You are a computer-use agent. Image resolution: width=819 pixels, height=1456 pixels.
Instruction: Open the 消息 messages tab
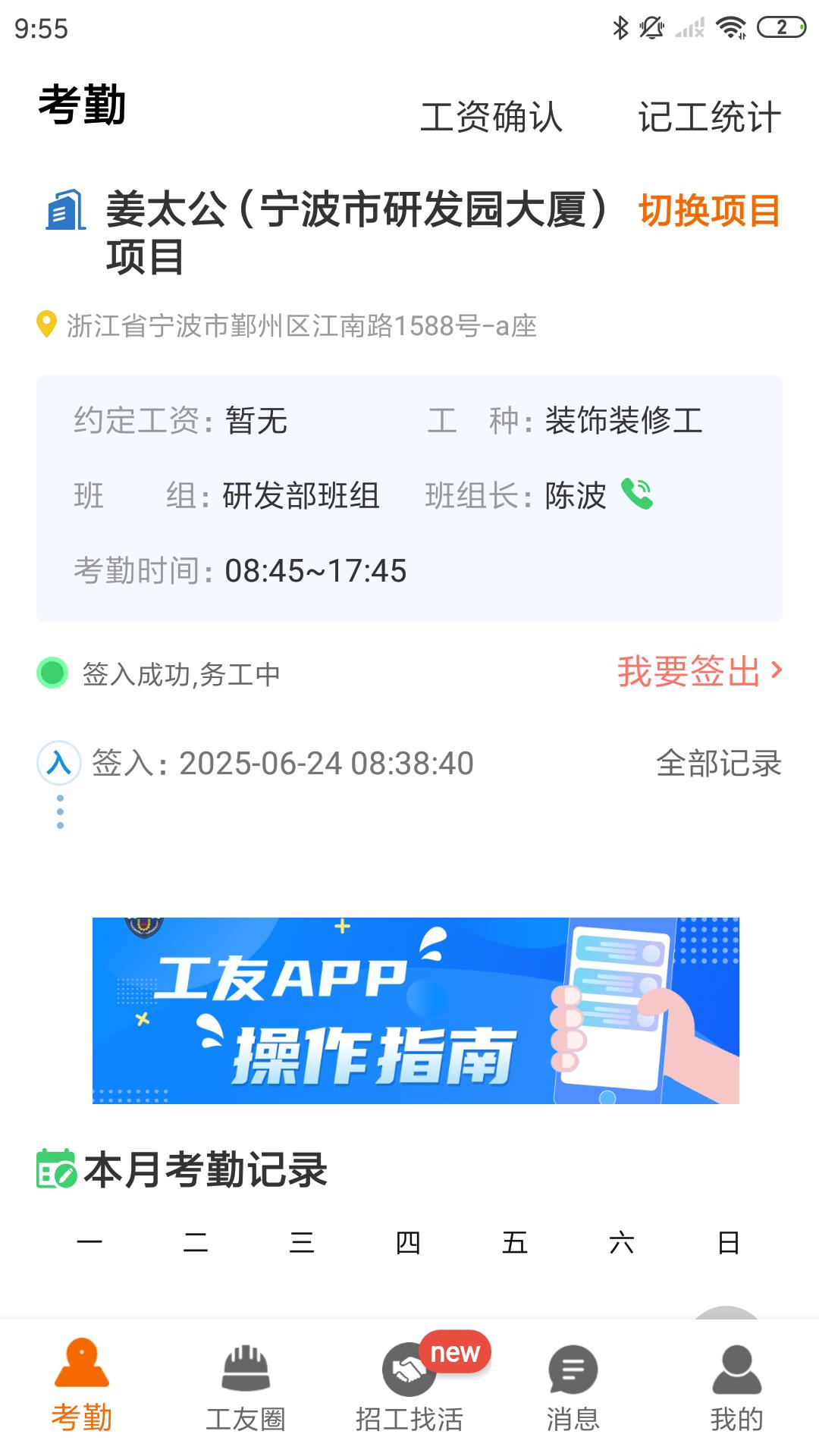573,1386
